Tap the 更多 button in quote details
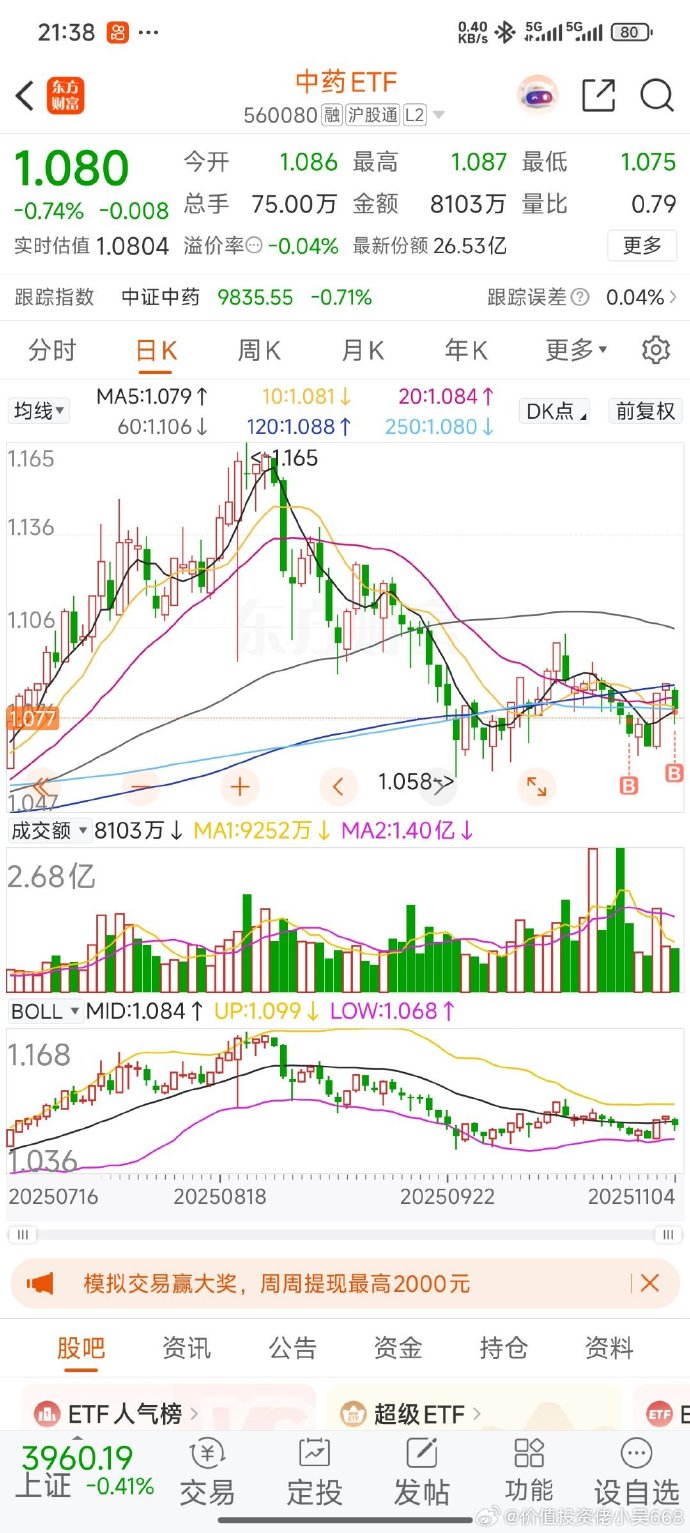This screenshot has width=690, height=1533. coord(642,245)
